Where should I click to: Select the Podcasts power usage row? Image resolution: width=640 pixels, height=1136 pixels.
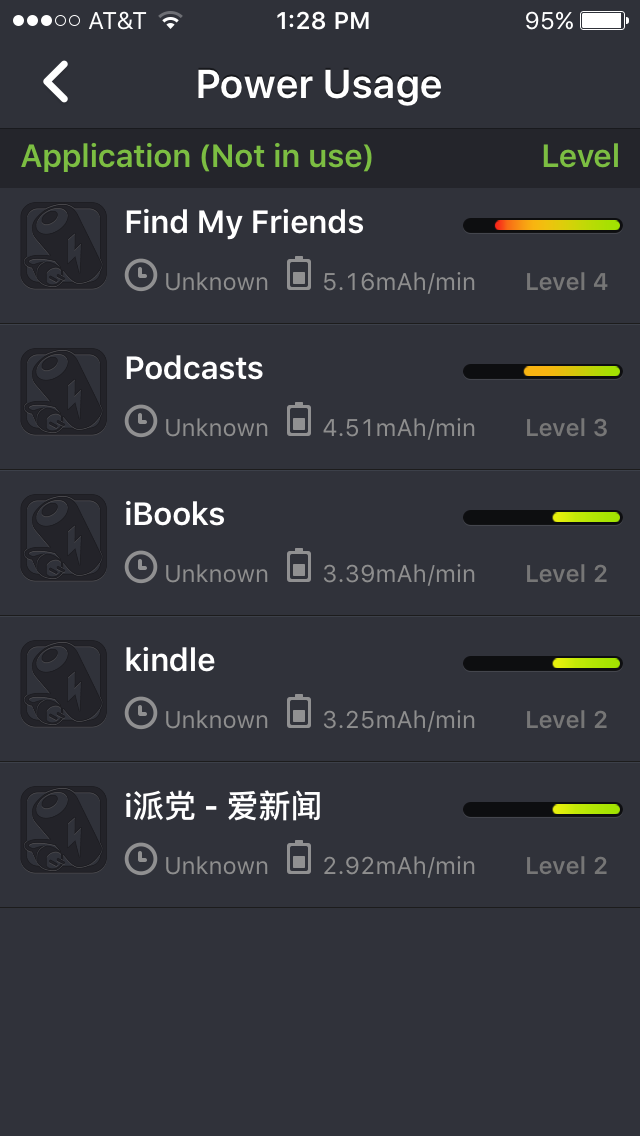[320, 397]
